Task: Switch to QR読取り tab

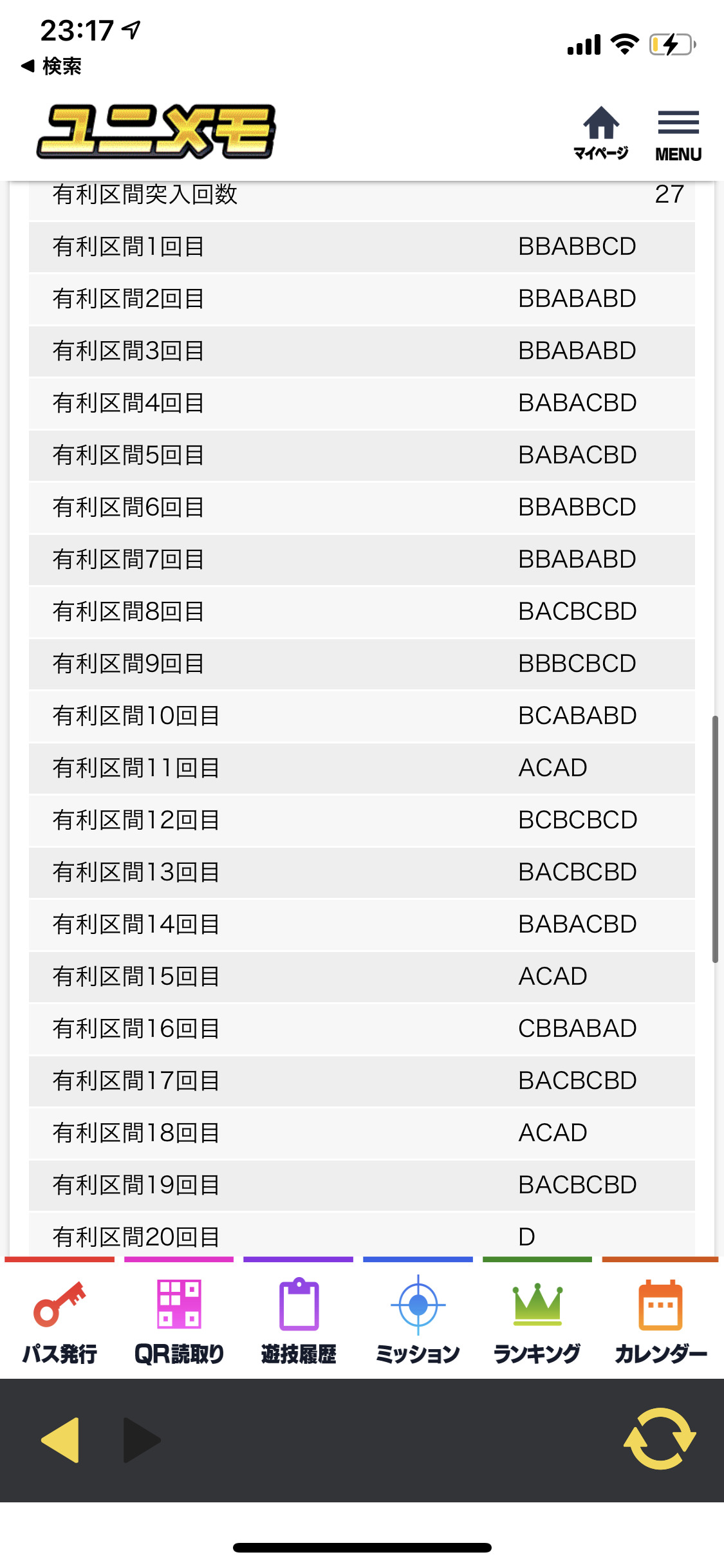Action: (179, 1320)
